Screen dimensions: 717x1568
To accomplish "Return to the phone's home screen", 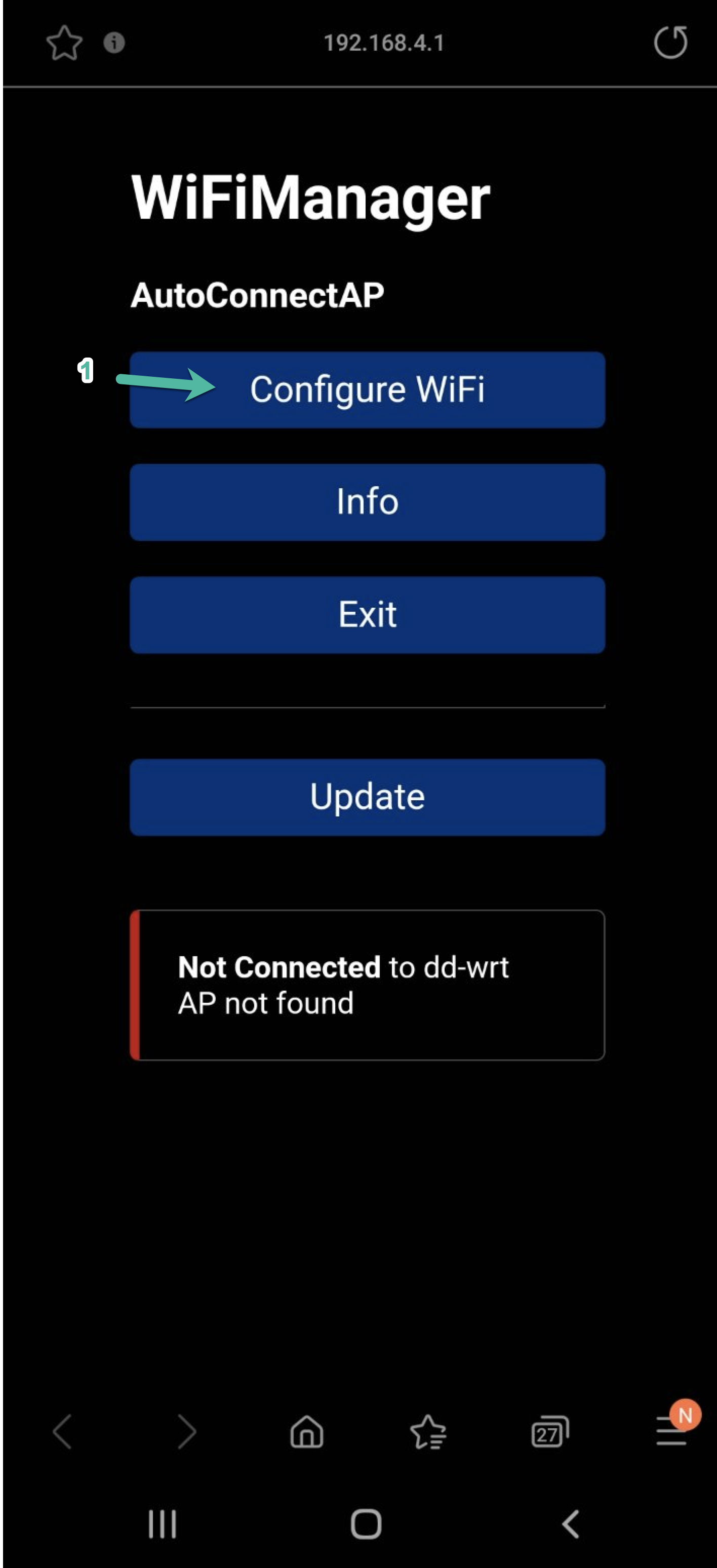I will tap(366, 1523).
